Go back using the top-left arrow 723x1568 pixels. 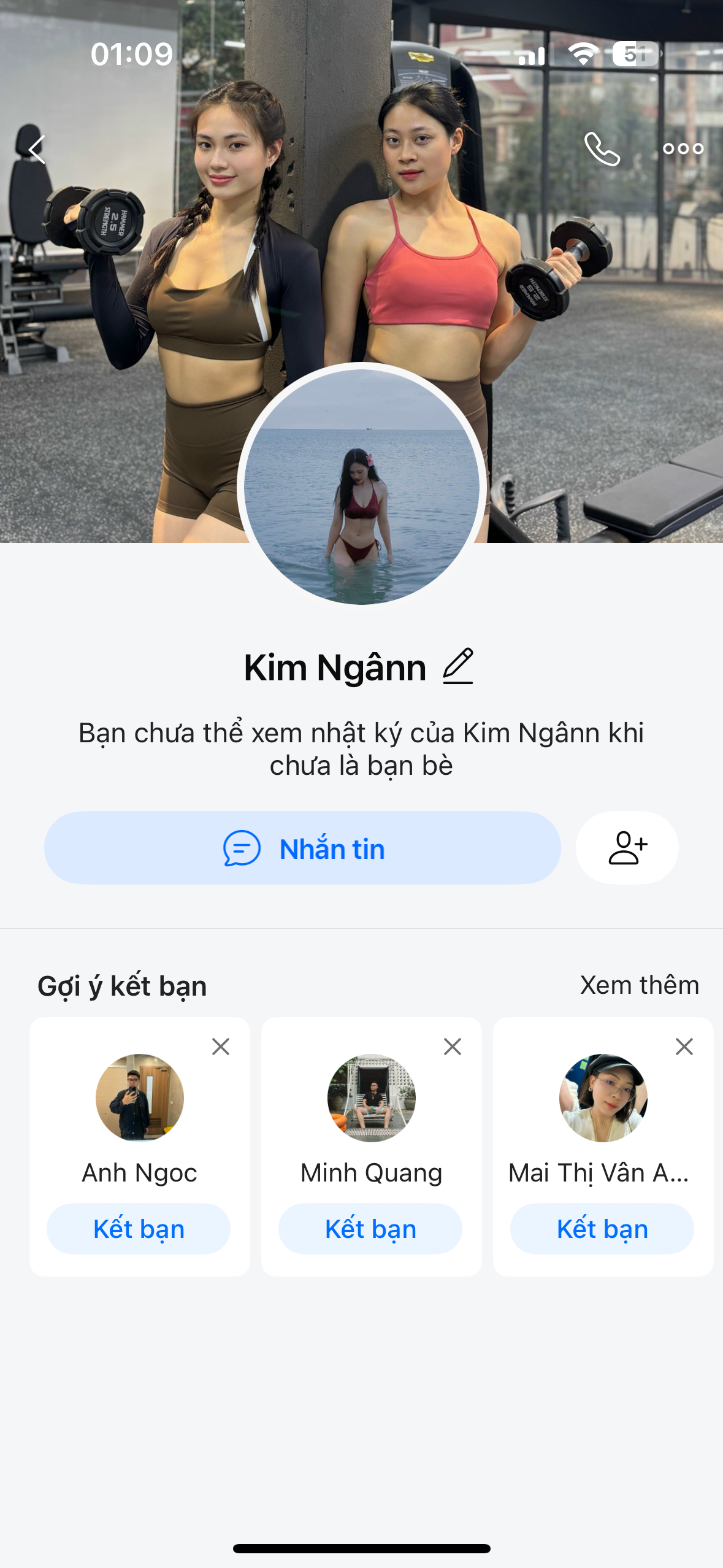(x=37, y=149)
